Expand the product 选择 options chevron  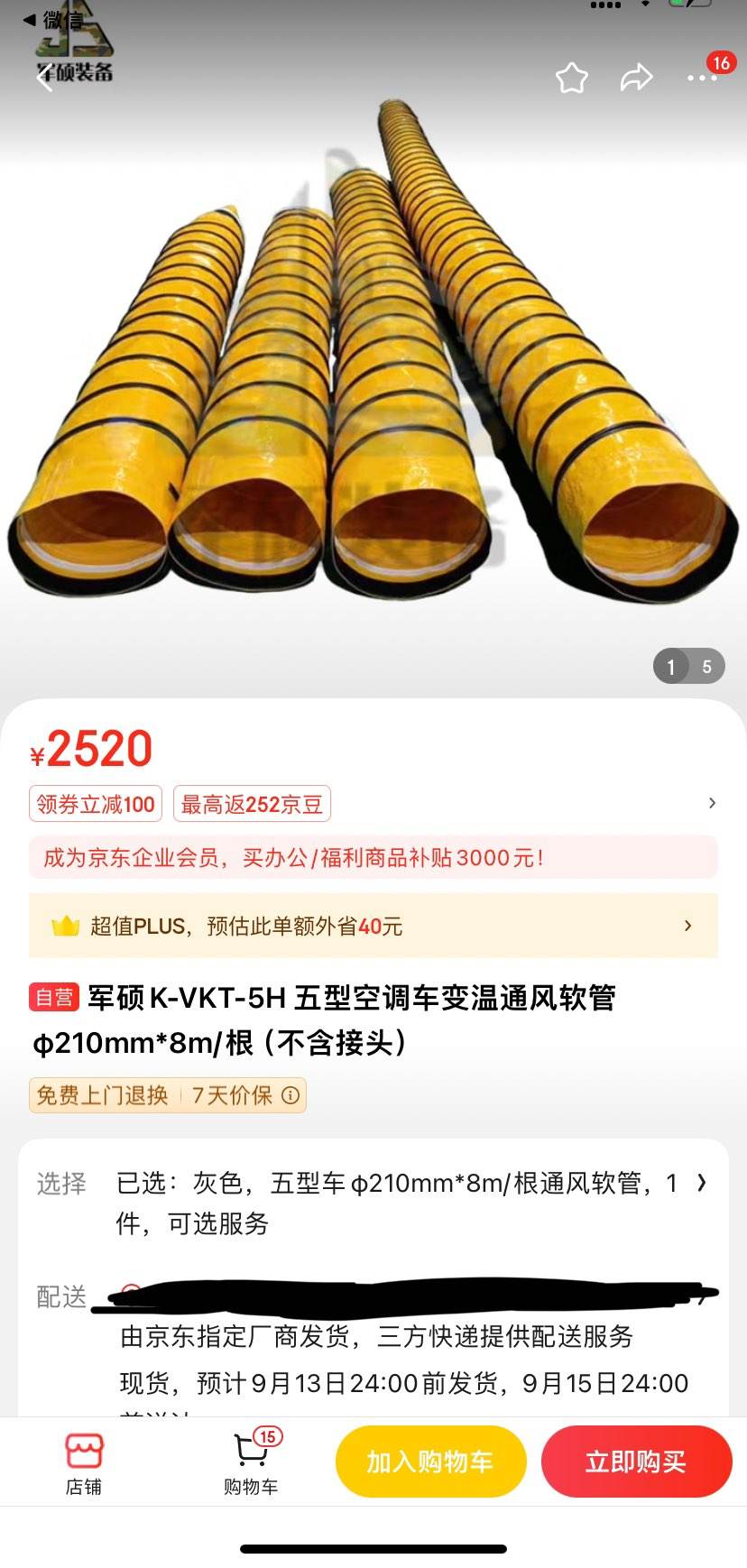coord(702,1183)
